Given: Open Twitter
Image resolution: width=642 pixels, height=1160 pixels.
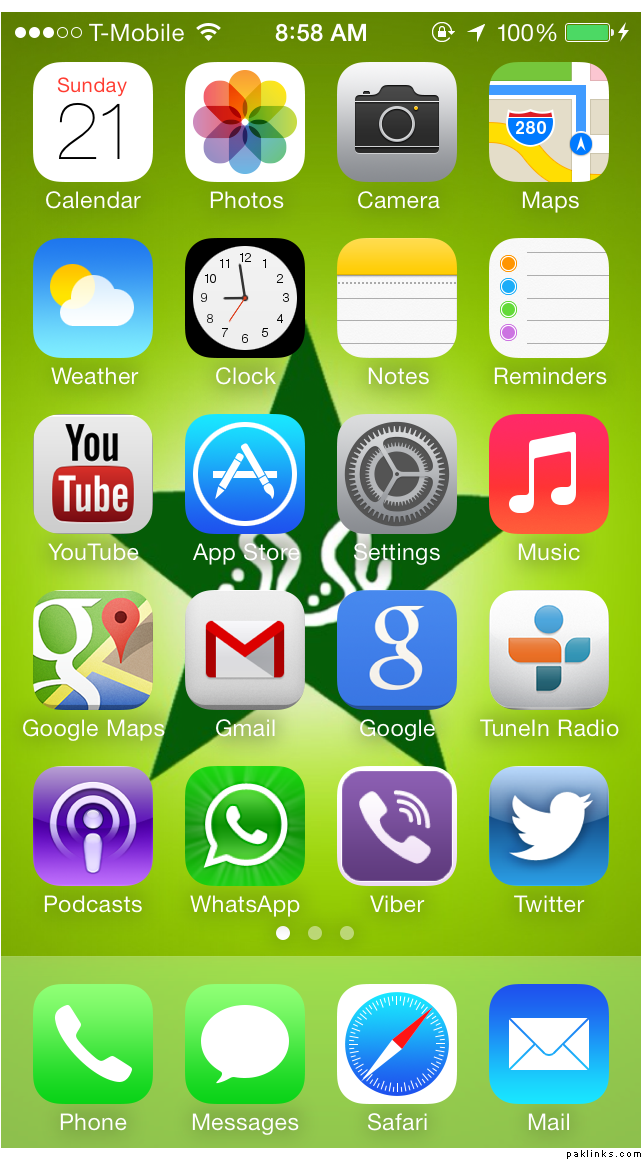Looking at the screenshot, I should 549,826.
